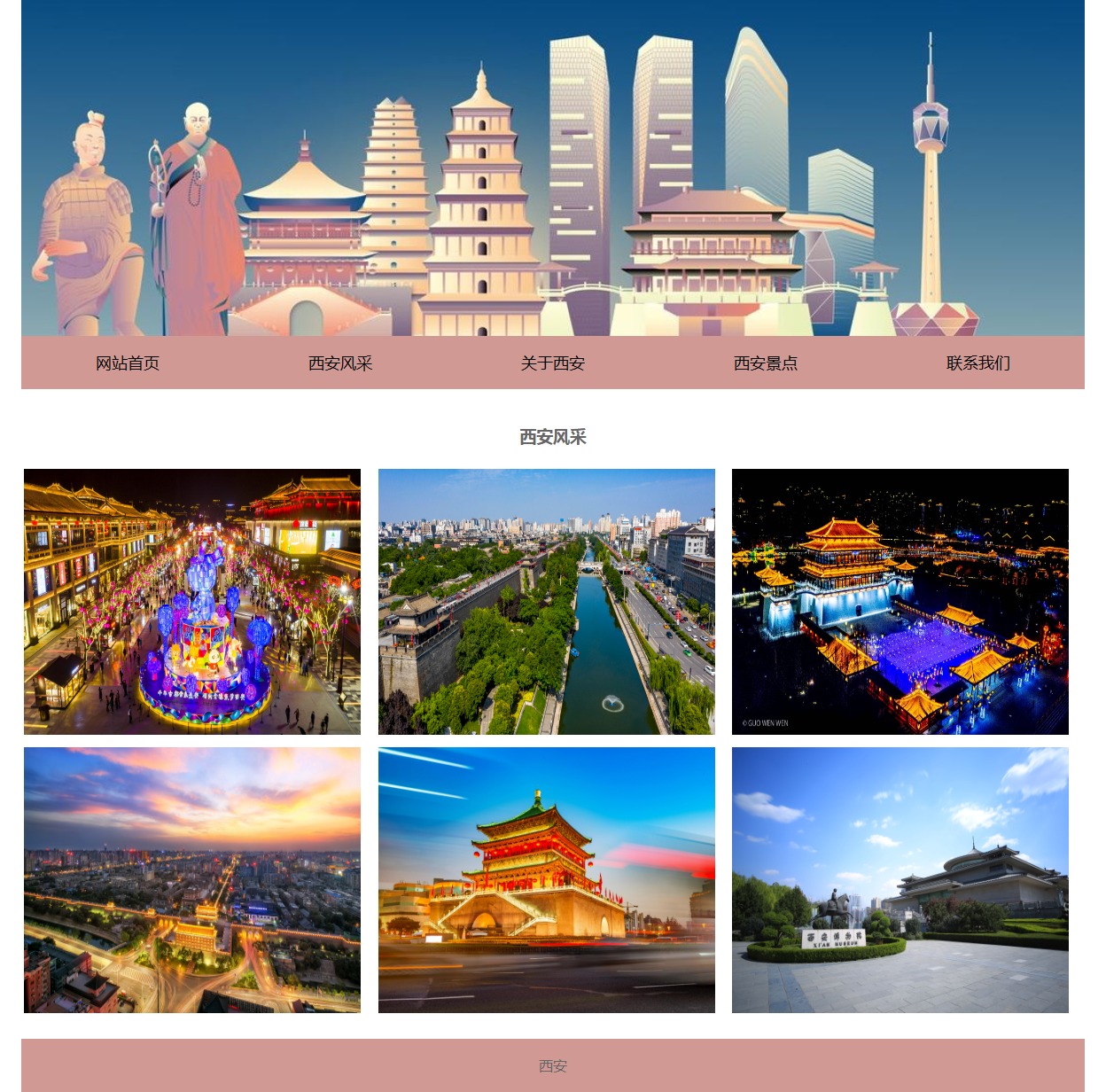Open the Bell Tower photo

(547, 880)
